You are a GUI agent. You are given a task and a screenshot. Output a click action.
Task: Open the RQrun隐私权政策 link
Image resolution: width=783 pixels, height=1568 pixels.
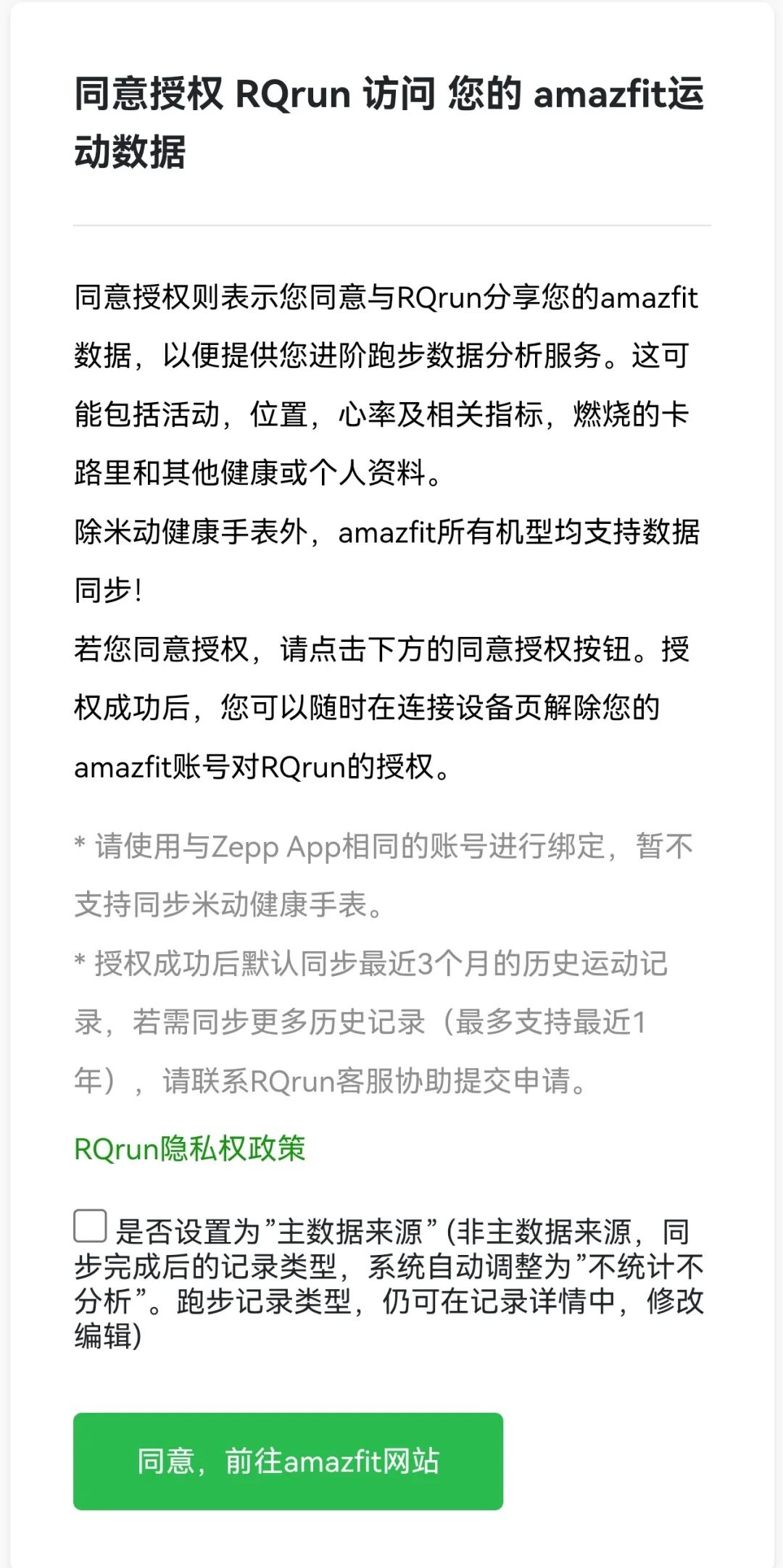pyautogui.click(x=190, y=1149)
